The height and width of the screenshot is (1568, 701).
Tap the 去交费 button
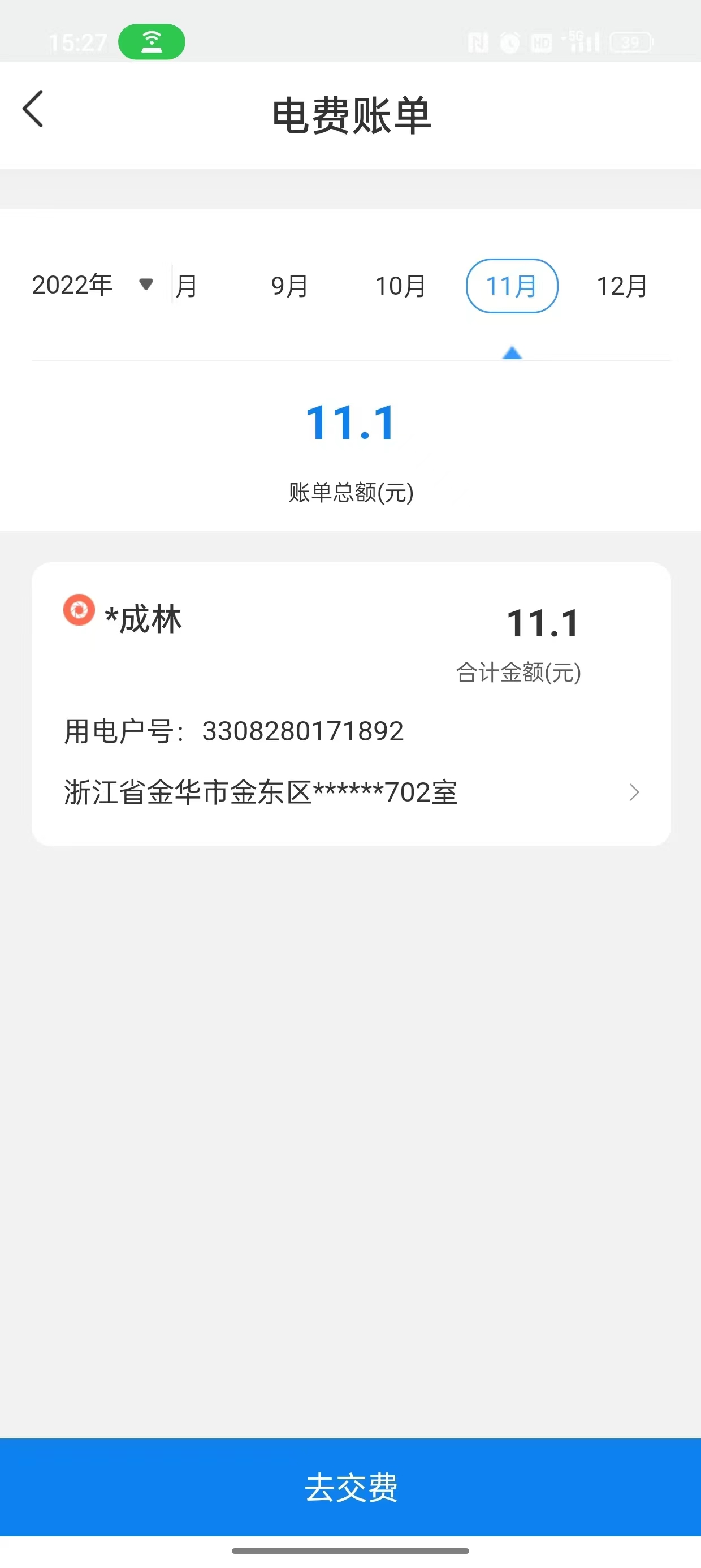click(350, 1487)
